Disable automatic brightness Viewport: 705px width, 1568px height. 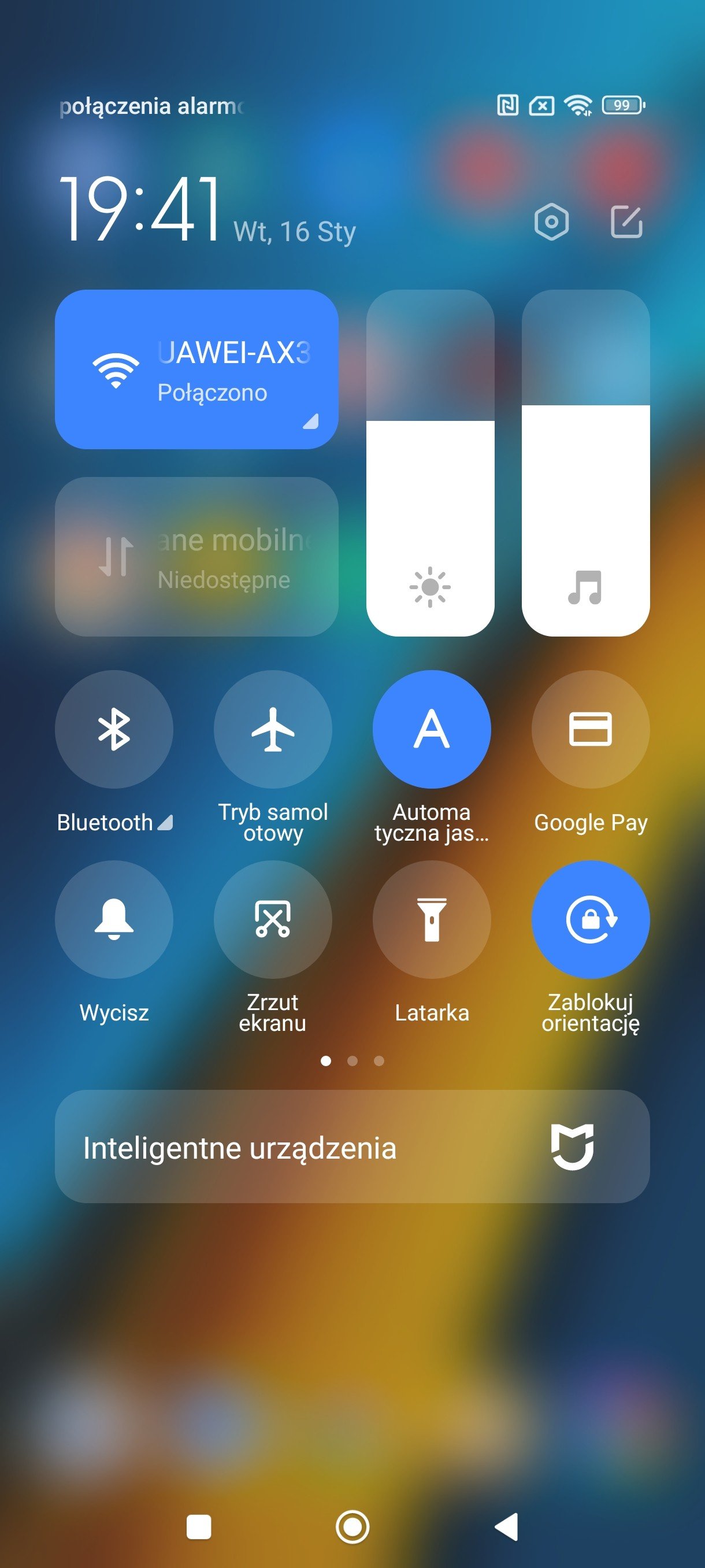tap(432, 729)
